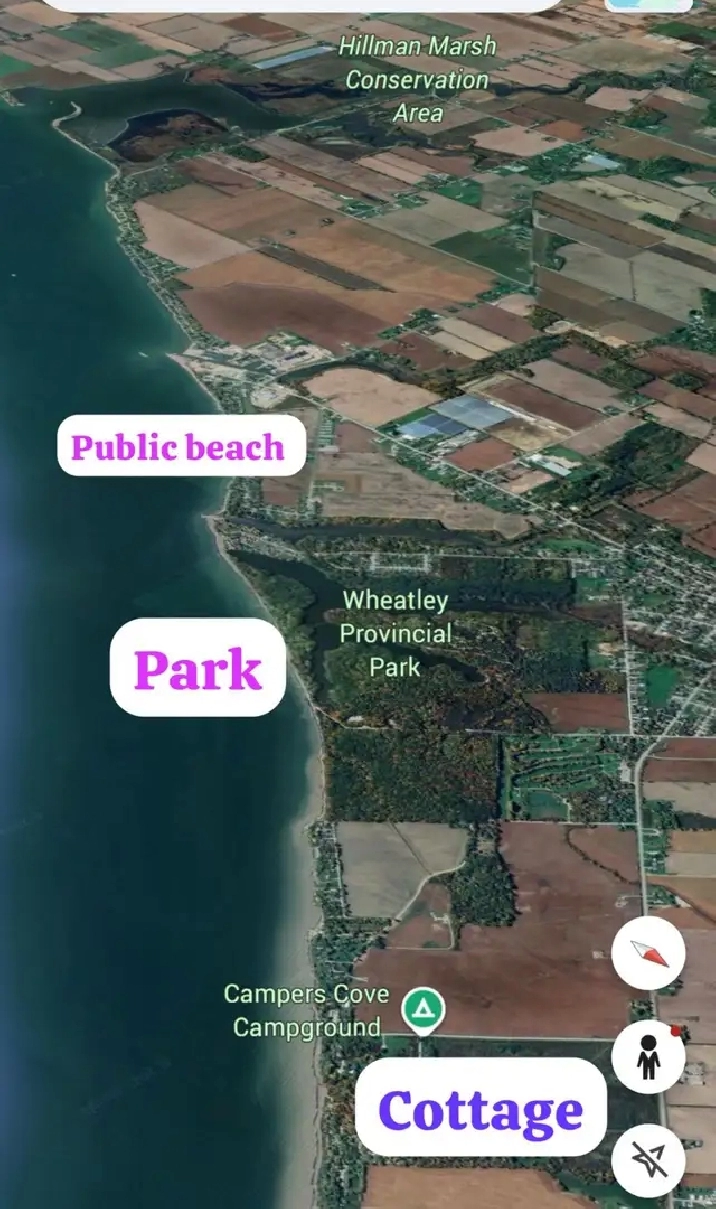Open Street View with the pegman button
The width and height of the screenshot is (716, 1209).
click(649, 1058)
